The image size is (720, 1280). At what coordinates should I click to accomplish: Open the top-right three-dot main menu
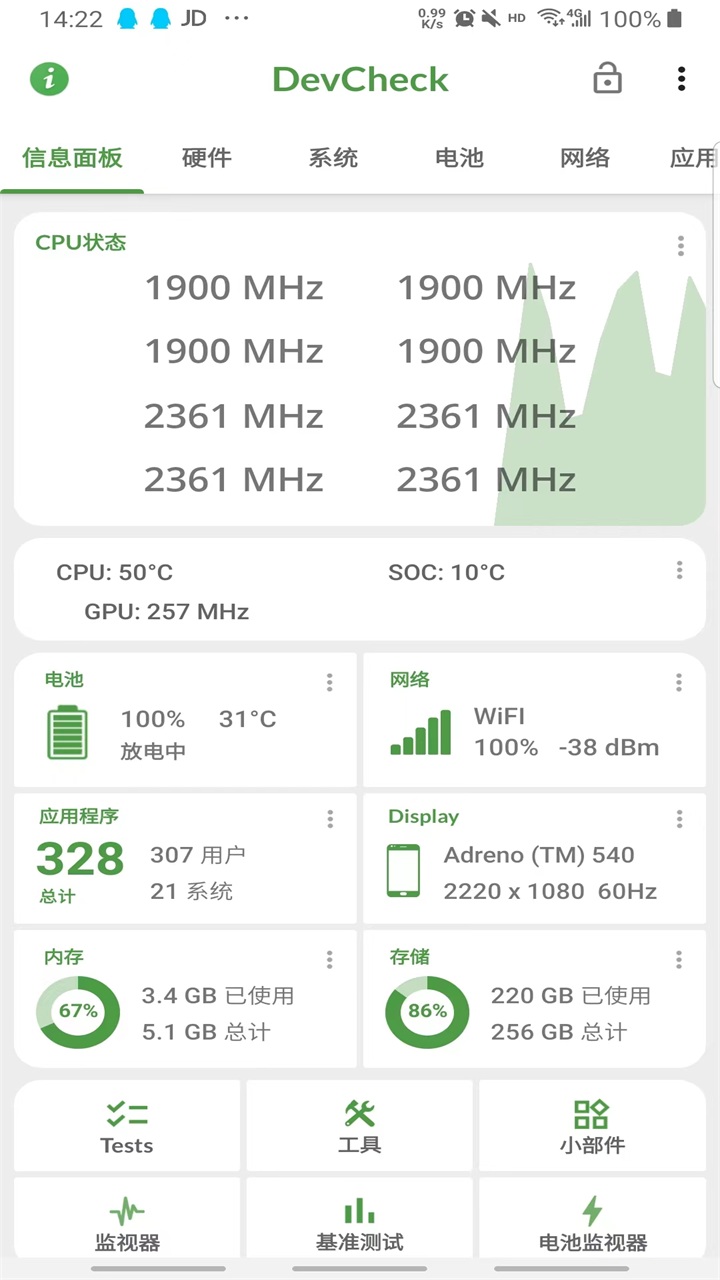(x=681, y=79)
